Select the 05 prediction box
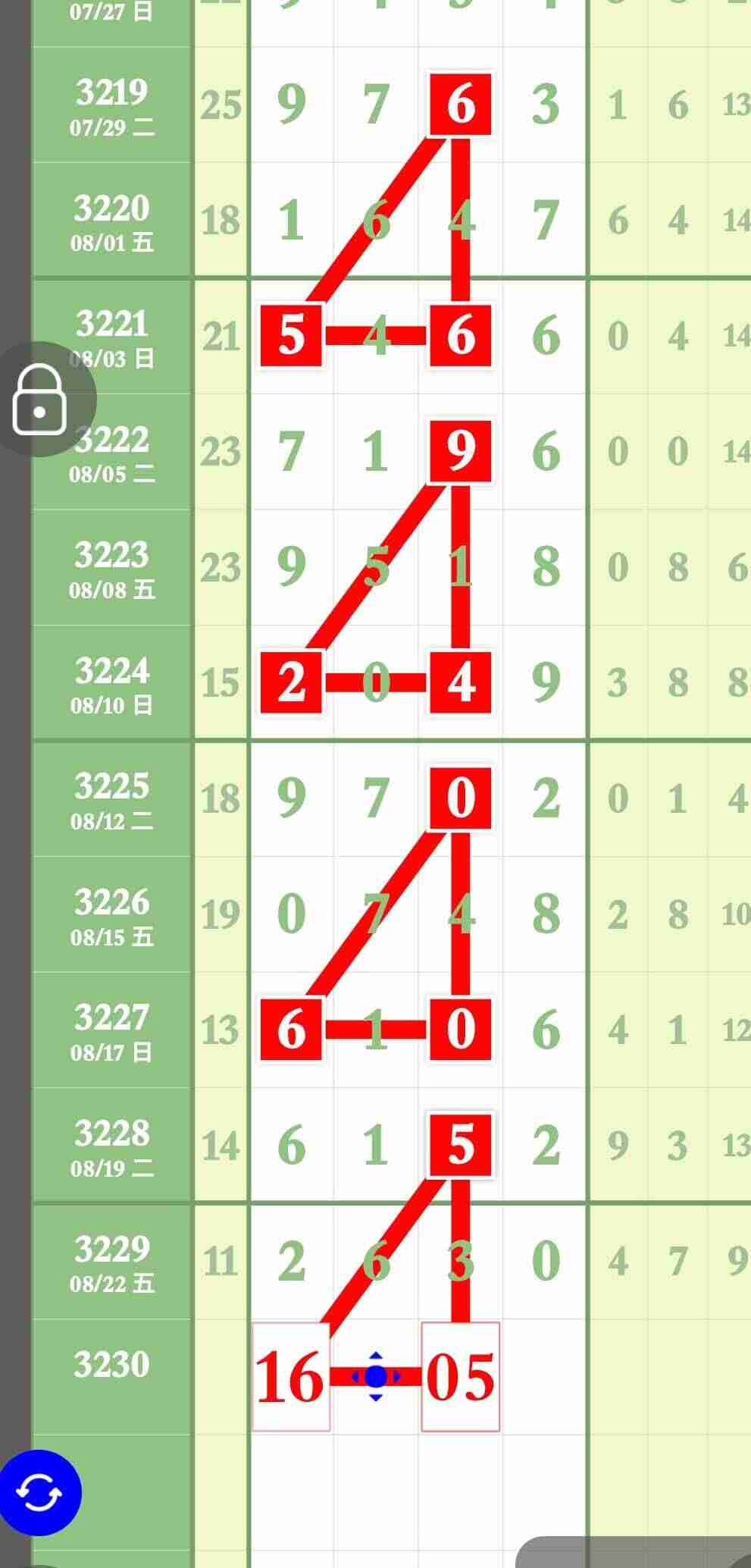 [x=460, y=1377]
